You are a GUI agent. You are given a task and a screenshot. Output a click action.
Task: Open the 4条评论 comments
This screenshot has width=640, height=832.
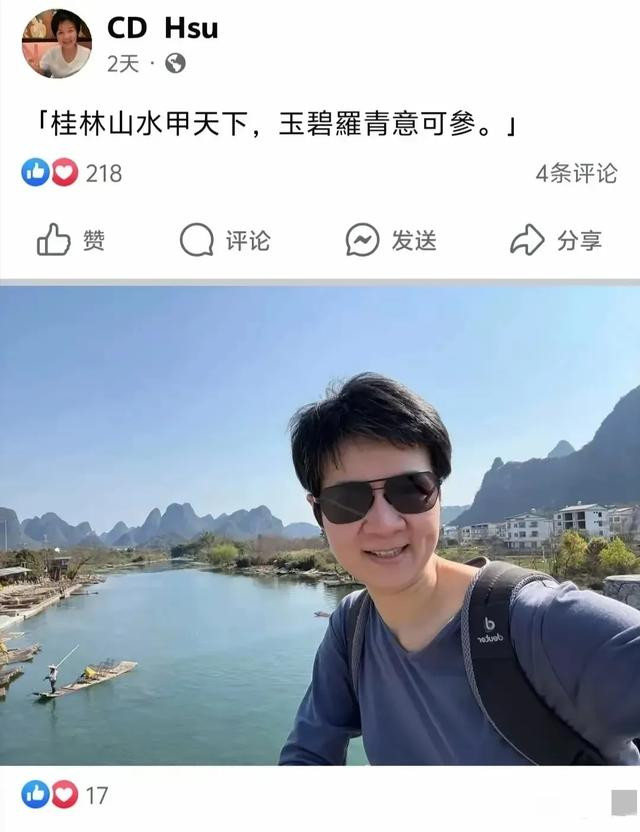576,174
